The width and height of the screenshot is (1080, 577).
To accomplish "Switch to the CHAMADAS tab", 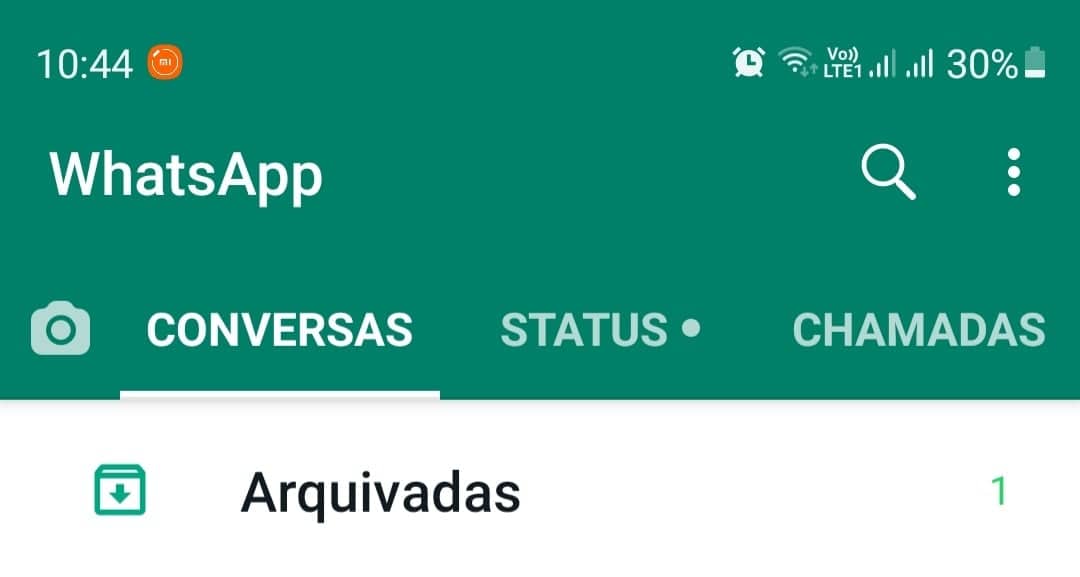I will tap(918, 330).
